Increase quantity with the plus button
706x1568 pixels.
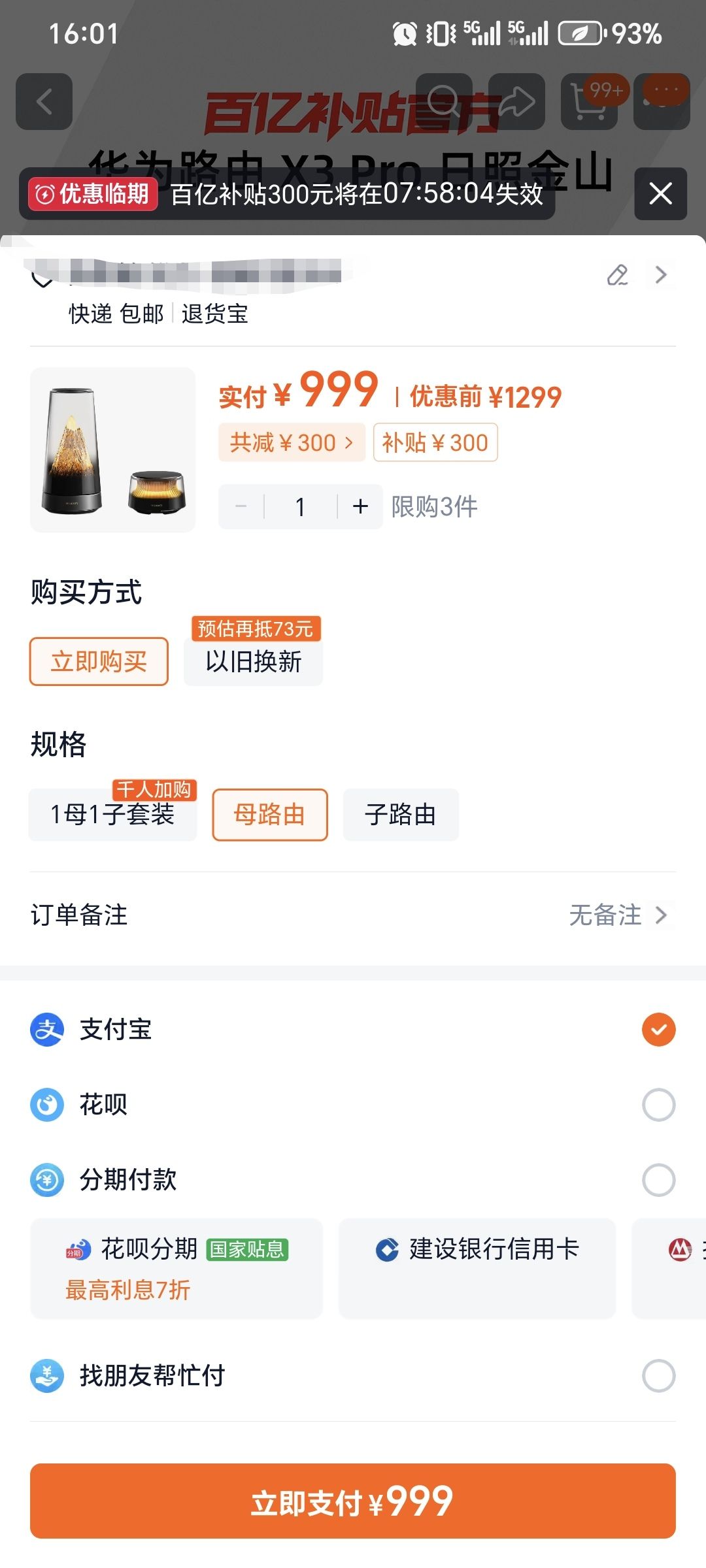point(360,506)
